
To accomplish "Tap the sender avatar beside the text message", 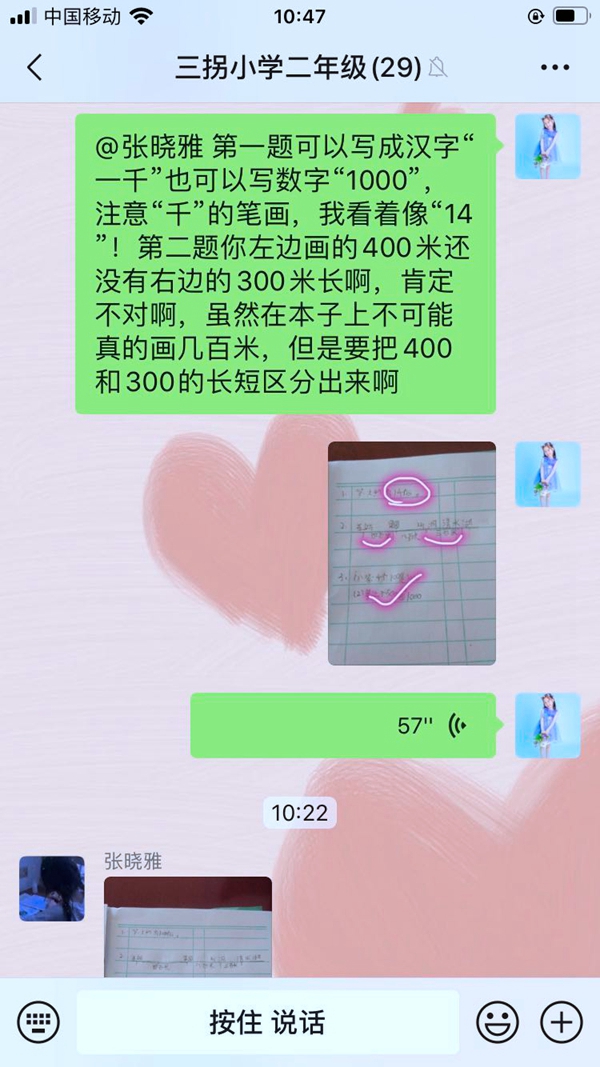I will 547,146.
